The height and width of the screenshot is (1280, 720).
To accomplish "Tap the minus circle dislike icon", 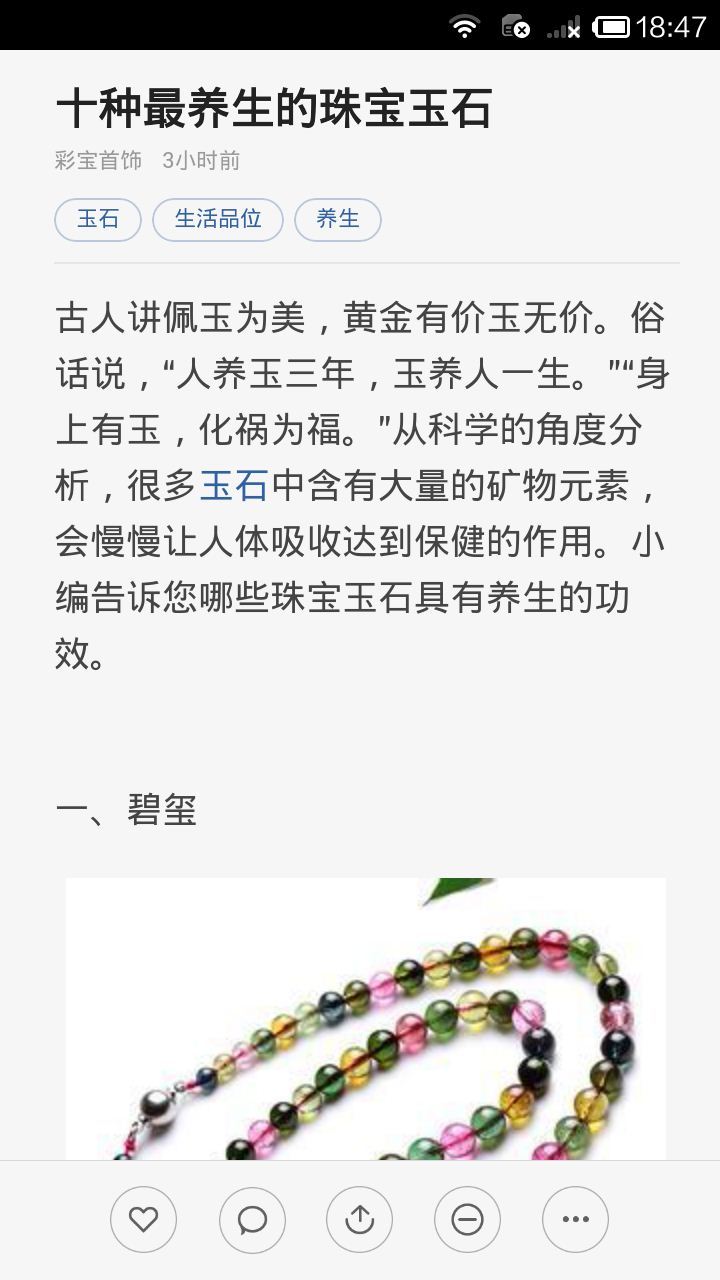I will (467, 1219).
